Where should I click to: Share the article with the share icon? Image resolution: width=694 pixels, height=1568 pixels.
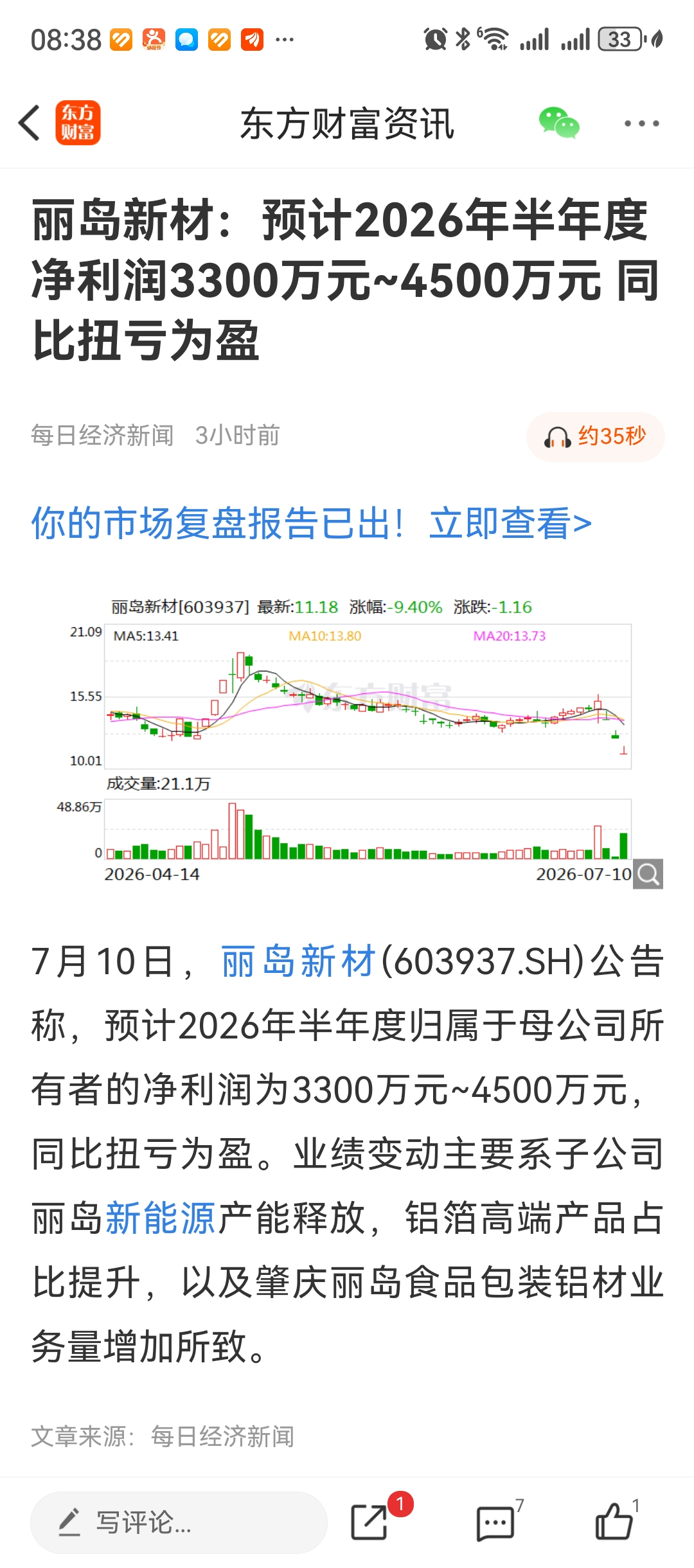tap(370, 1522)
